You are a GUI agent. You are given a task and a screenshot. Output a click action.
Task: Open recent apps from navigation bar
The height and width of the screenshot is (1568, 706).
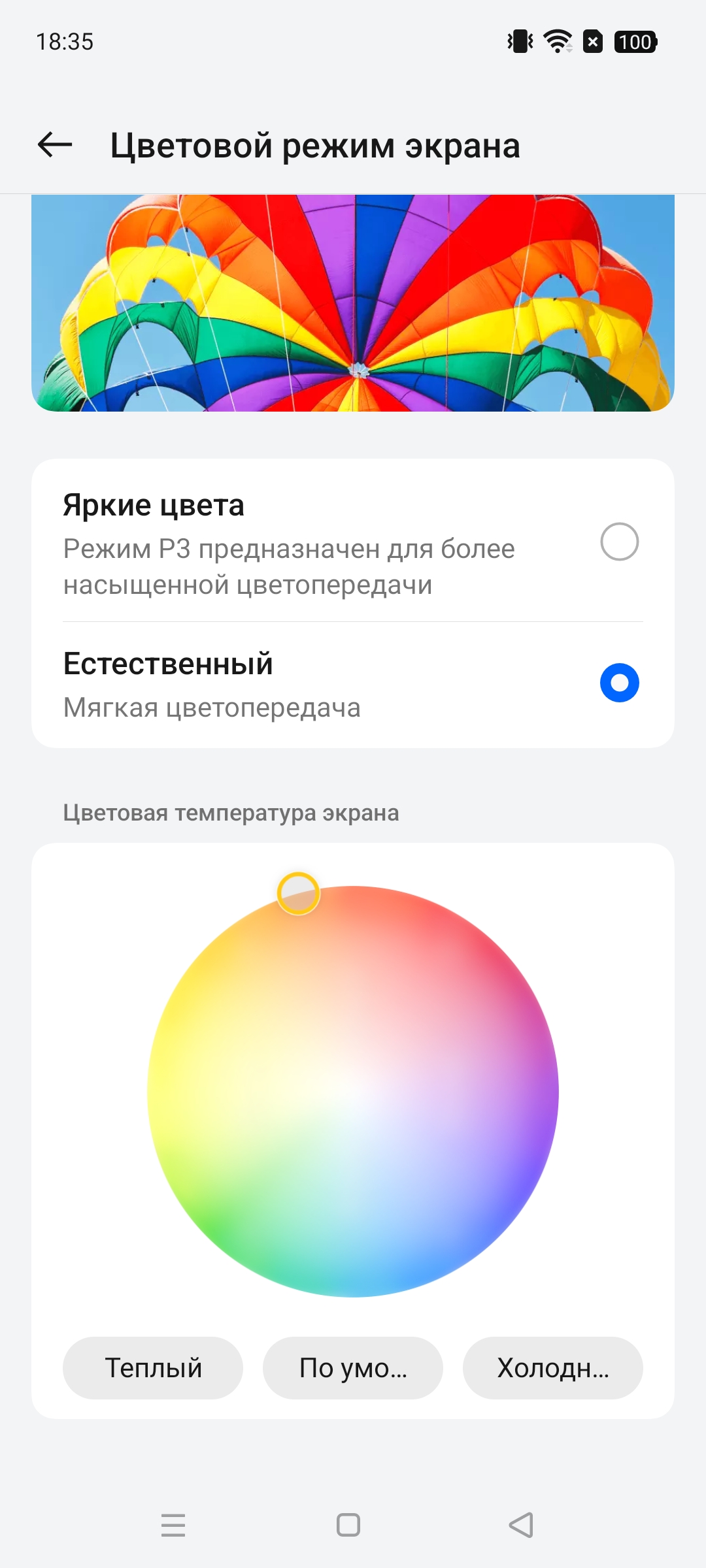tap(173, 1525)
